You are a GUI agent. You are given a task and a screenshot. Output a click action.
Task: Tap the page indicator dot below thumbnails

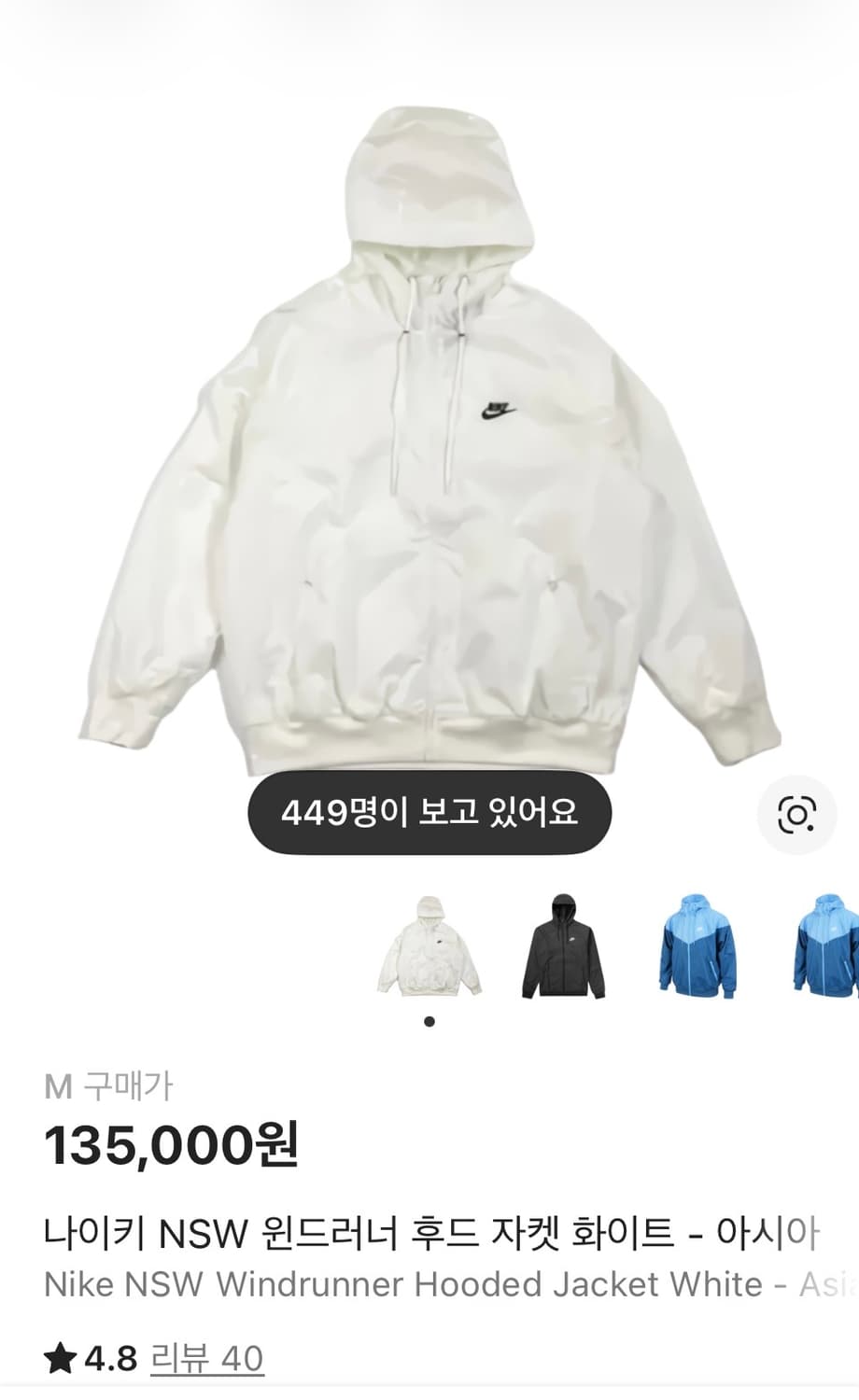429,1022
